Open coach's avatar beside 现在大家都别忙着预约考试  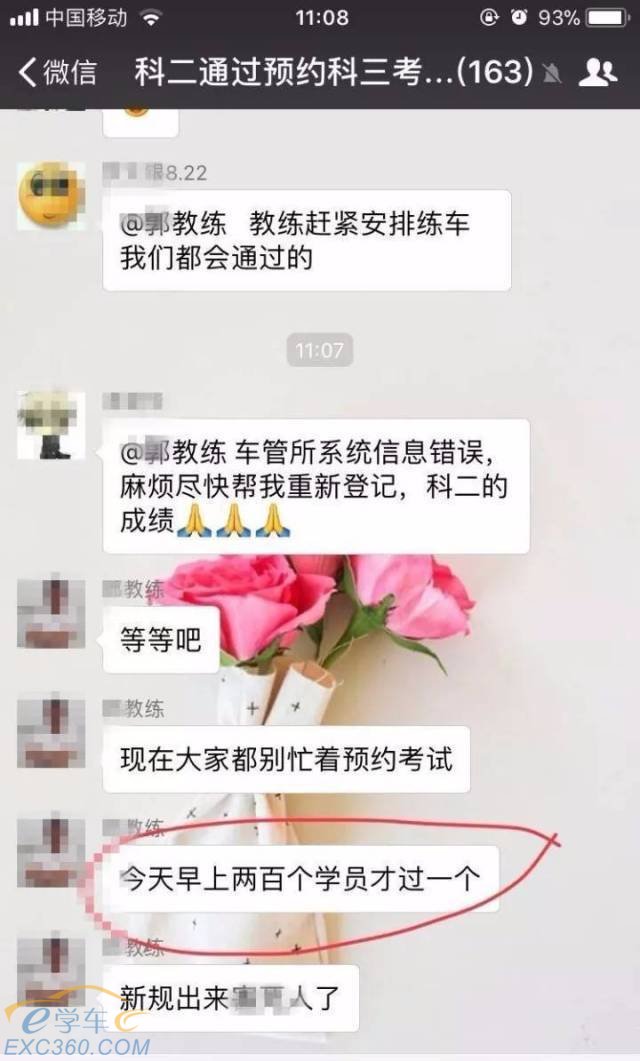click(x=51, y=733)
